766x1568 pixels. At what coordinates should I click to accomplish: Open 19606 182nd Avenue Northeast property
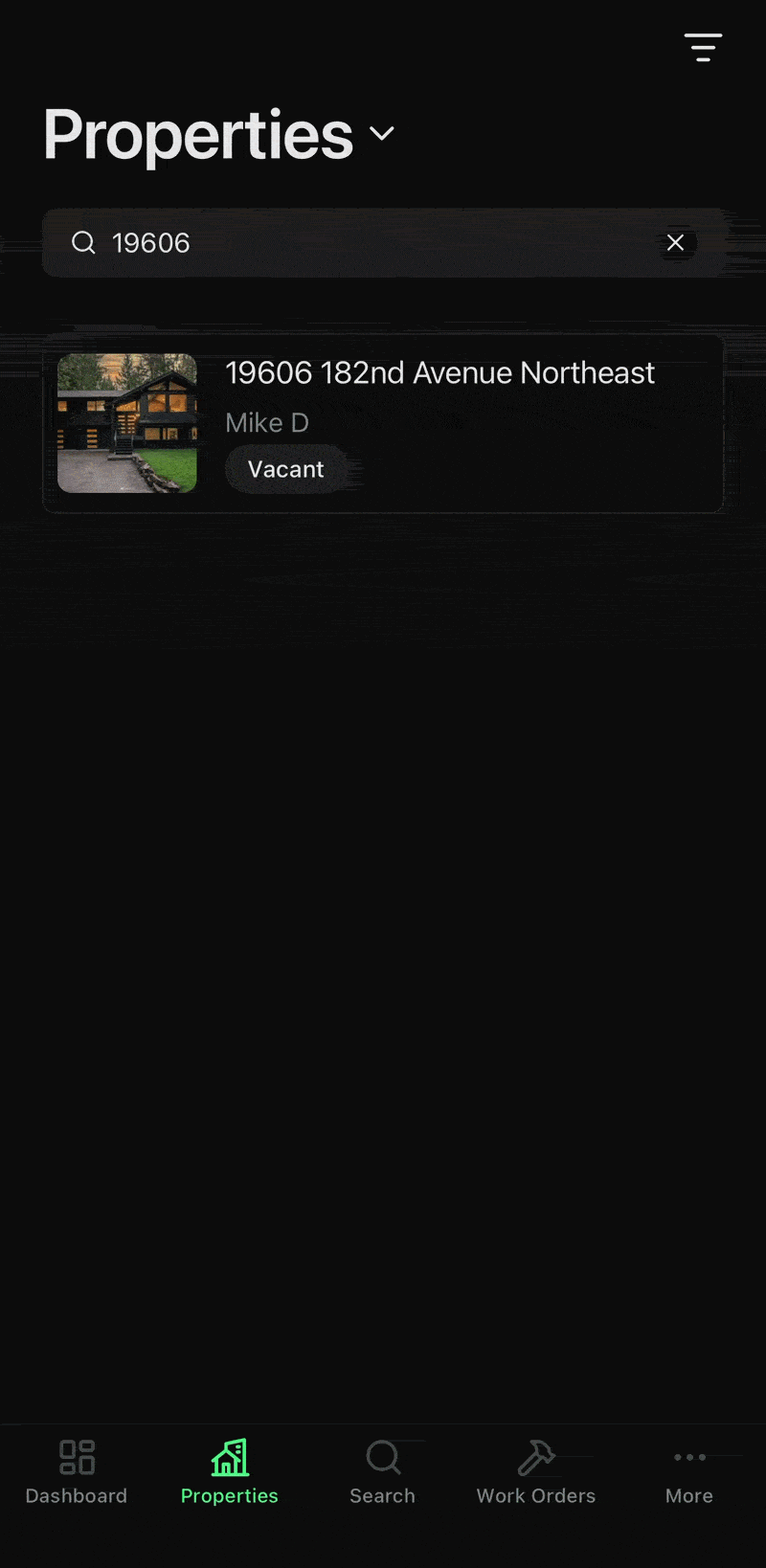(x=439, y=373)
